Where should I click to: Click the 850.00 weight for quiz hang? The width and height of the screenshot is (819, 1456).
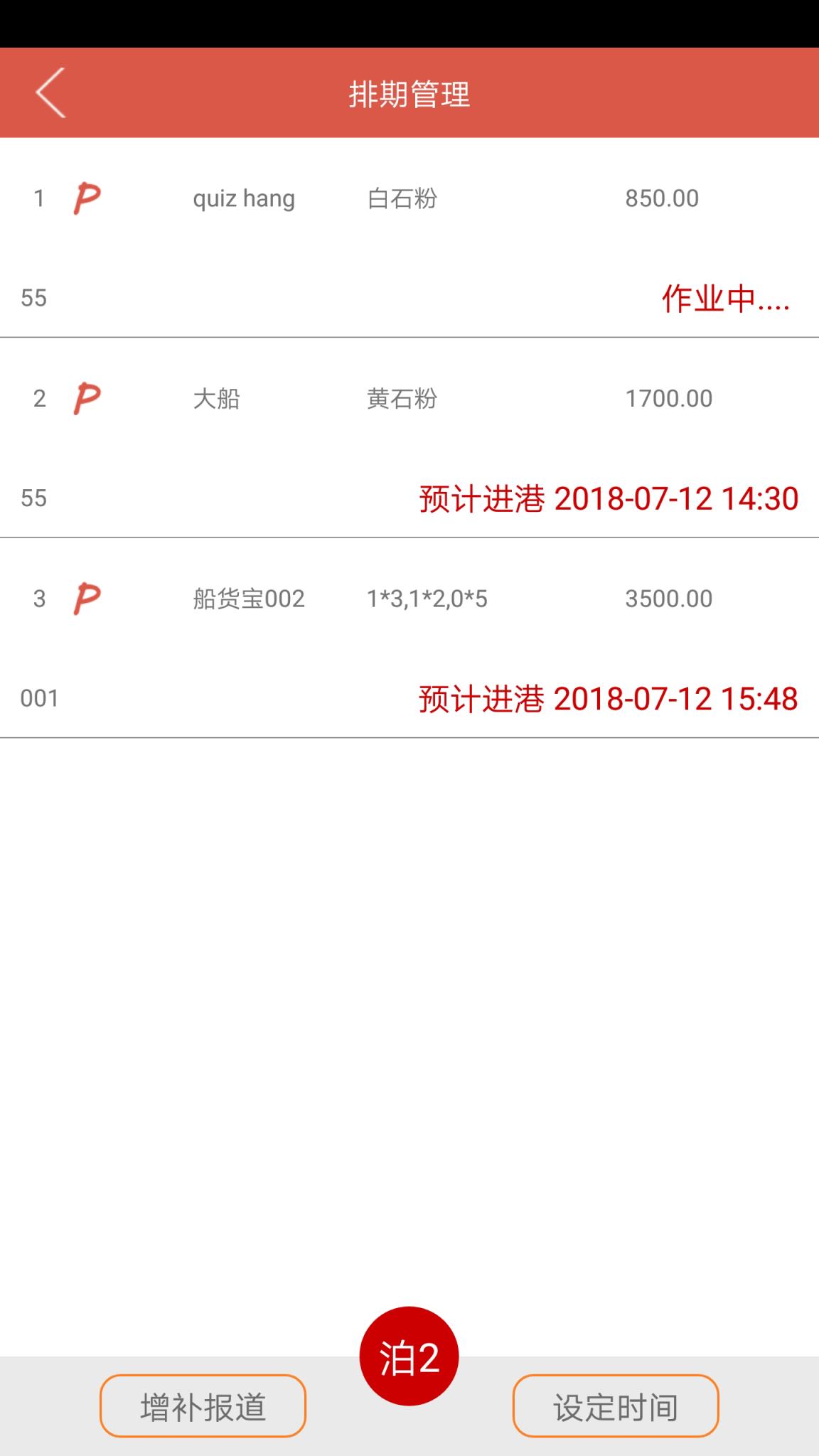click(x=662, y=200)
